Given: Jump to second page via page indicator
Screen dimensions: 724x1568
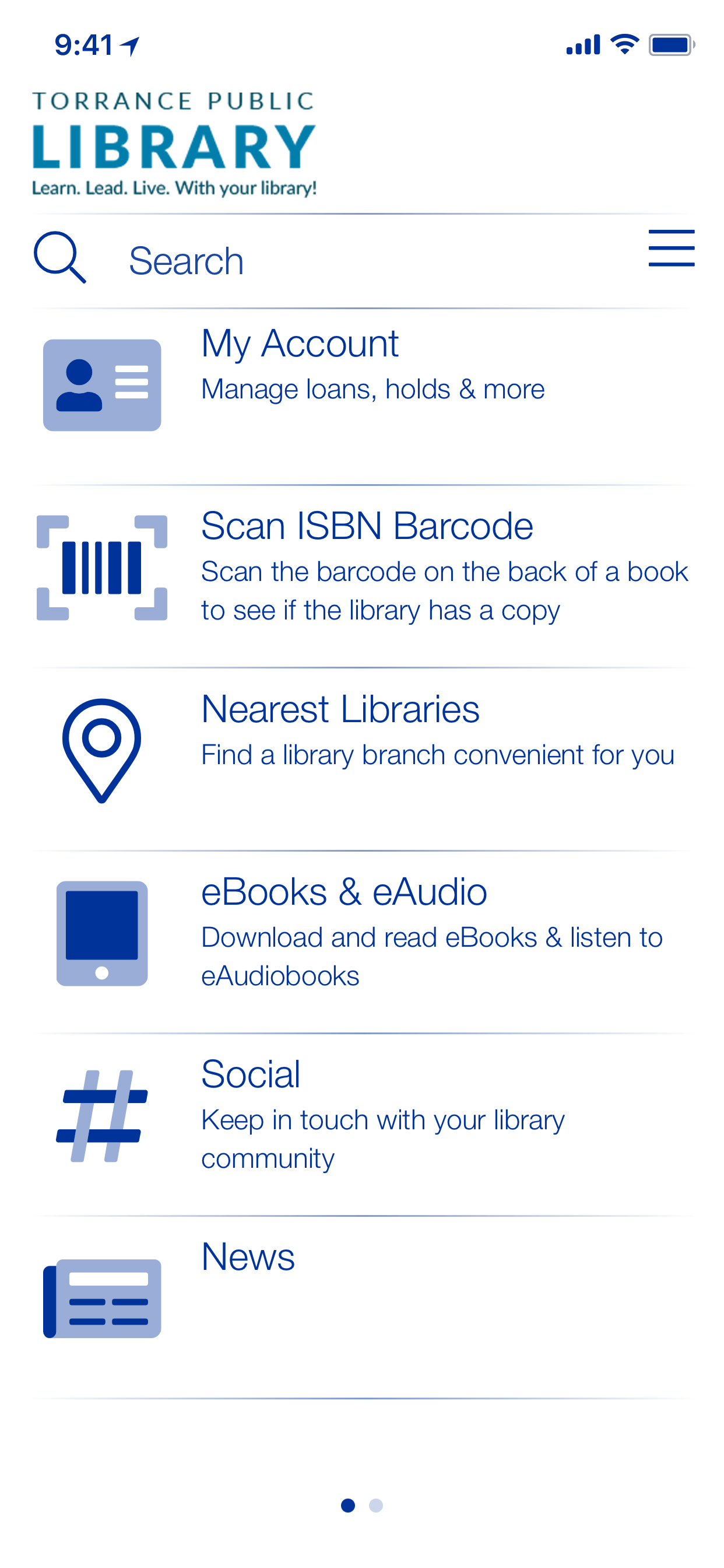Looking at the screenshot, I should tap(376, 1506).
